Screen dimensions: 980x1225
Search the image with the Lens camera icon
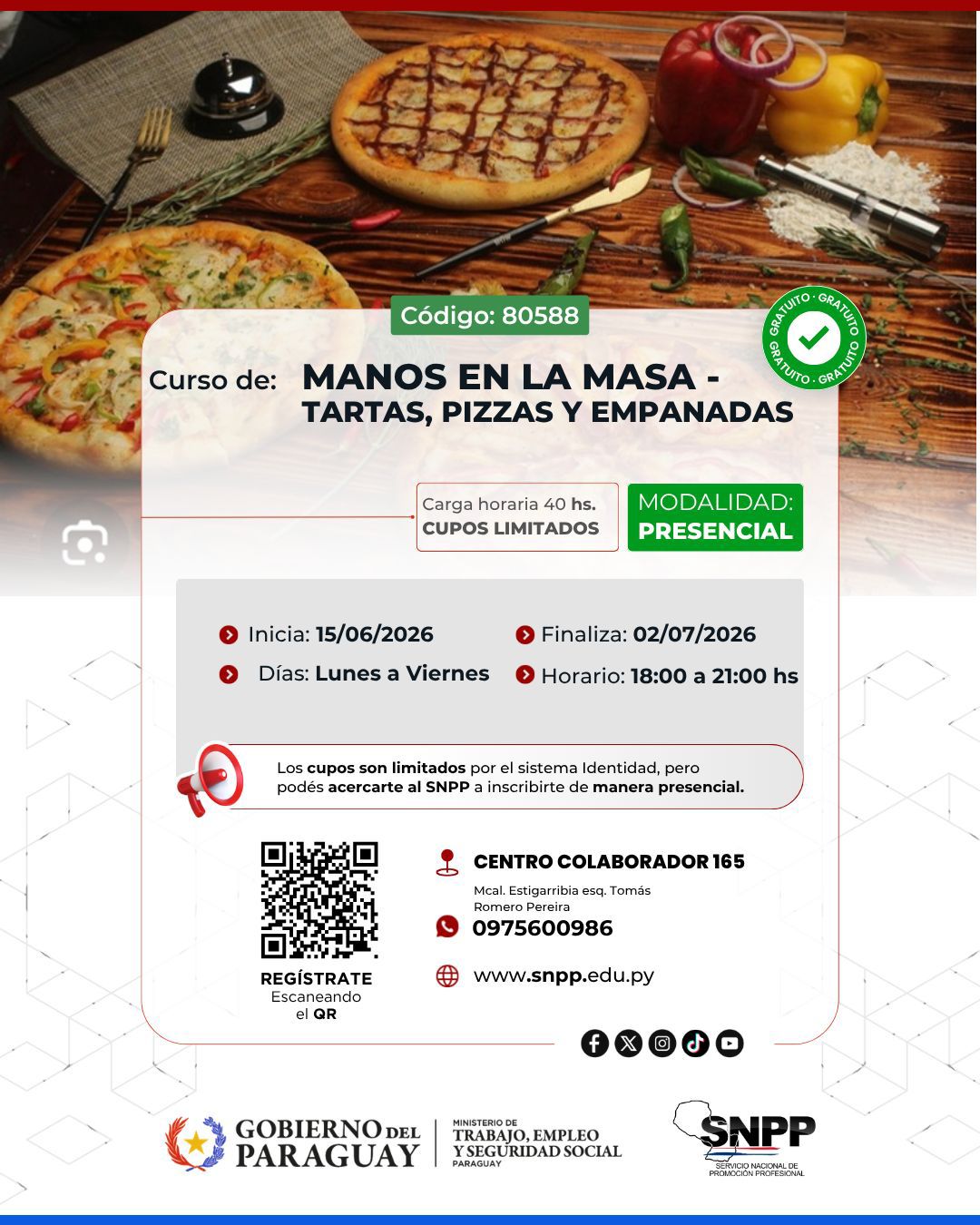85,543
